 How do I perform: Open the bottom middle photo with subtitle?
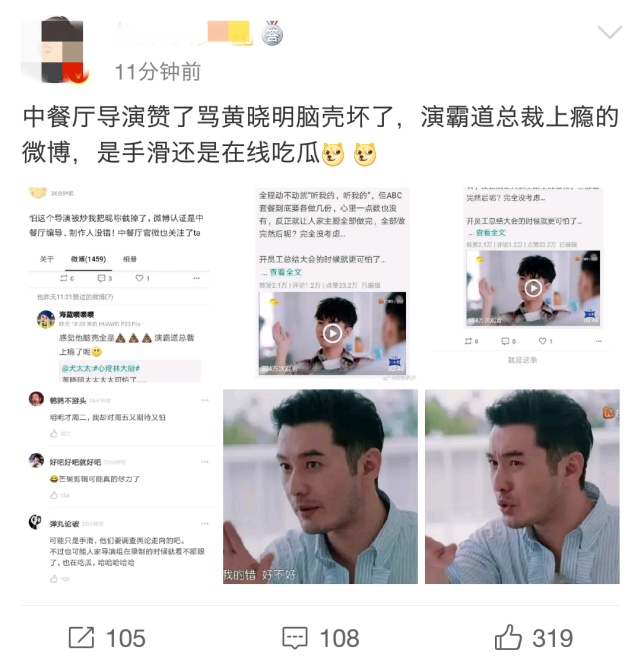(x=320, y=487)
